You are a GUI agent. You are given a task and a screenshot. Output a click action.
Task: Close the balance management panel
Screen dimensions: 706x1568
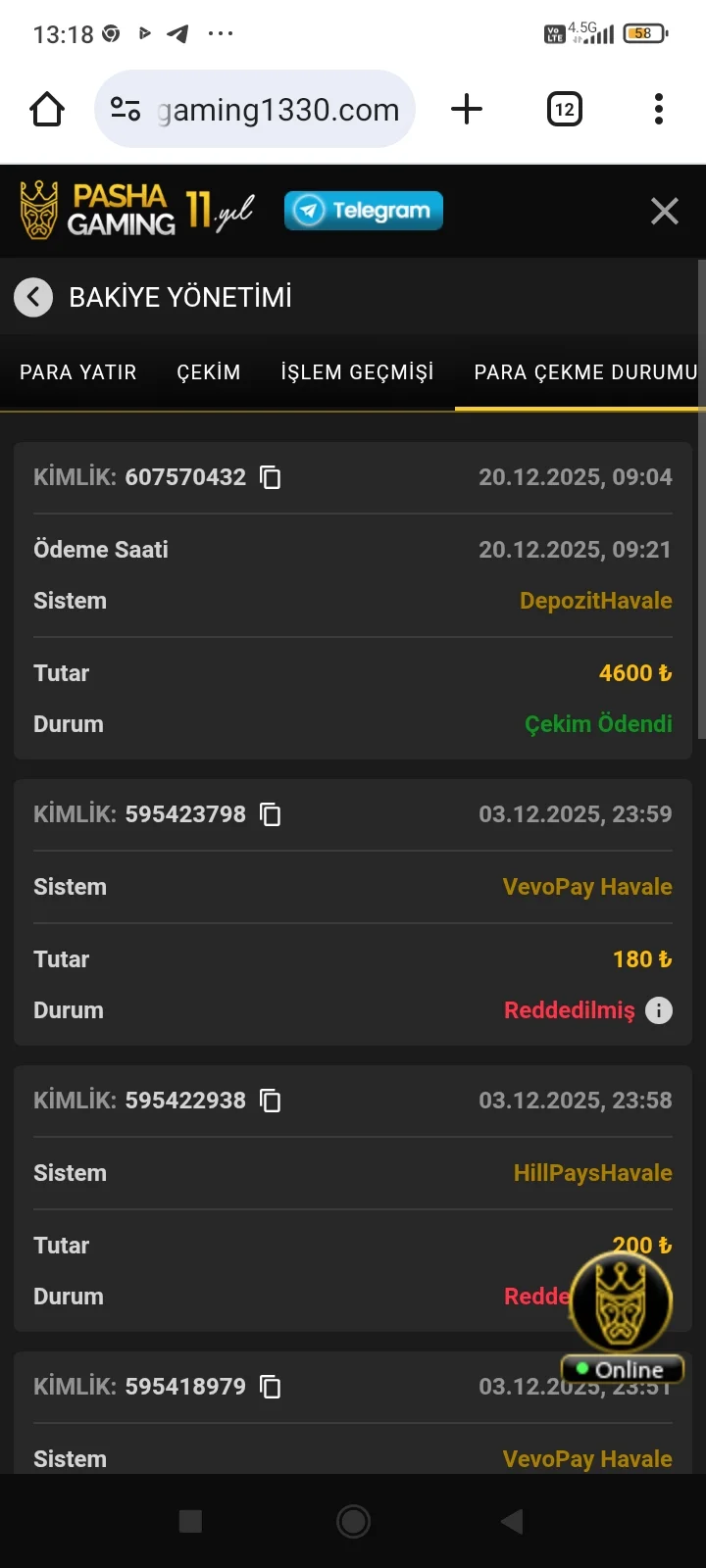click(664, 211)
